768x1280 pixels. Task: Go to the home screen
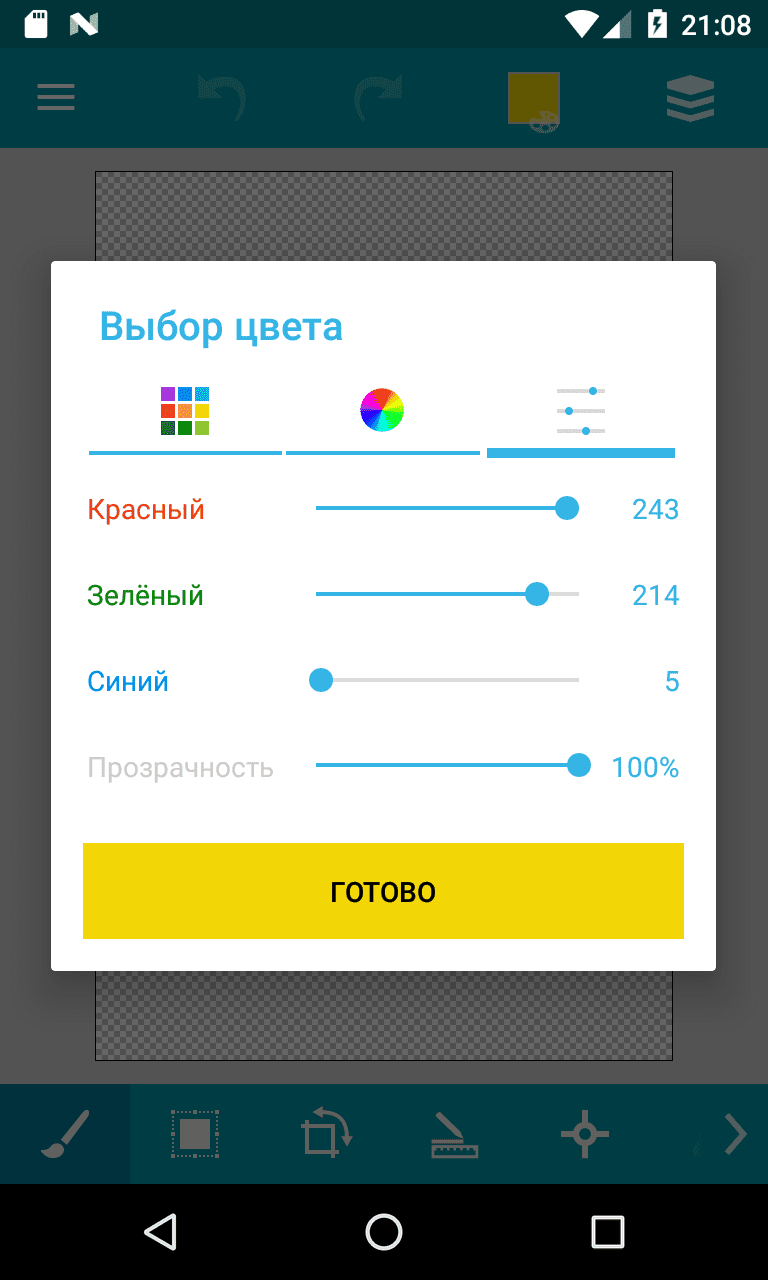(x=384, y=1232)
